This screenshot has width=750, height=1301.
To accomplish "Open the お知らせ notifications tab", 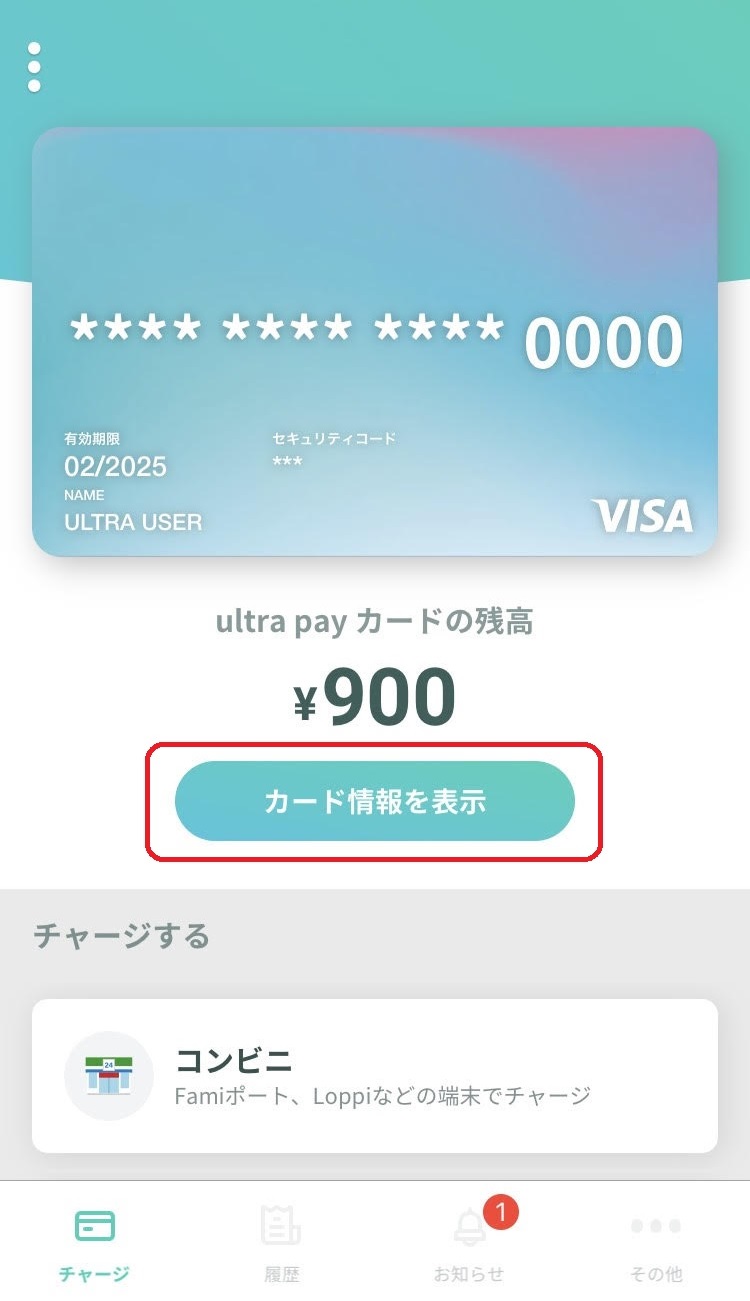I will [469, 1243].
